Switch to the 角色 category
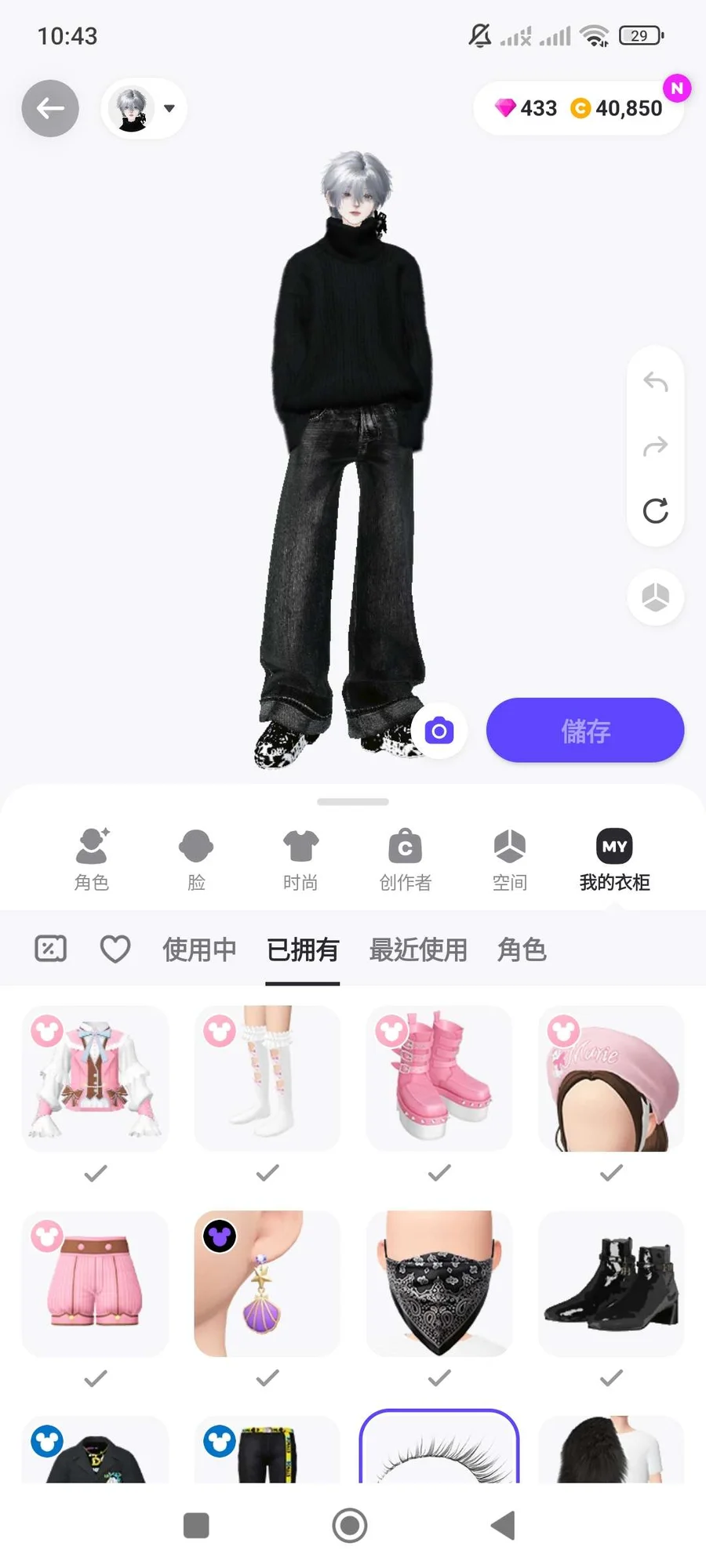This screenshot has height=1568, width=706. click(92, 860)
